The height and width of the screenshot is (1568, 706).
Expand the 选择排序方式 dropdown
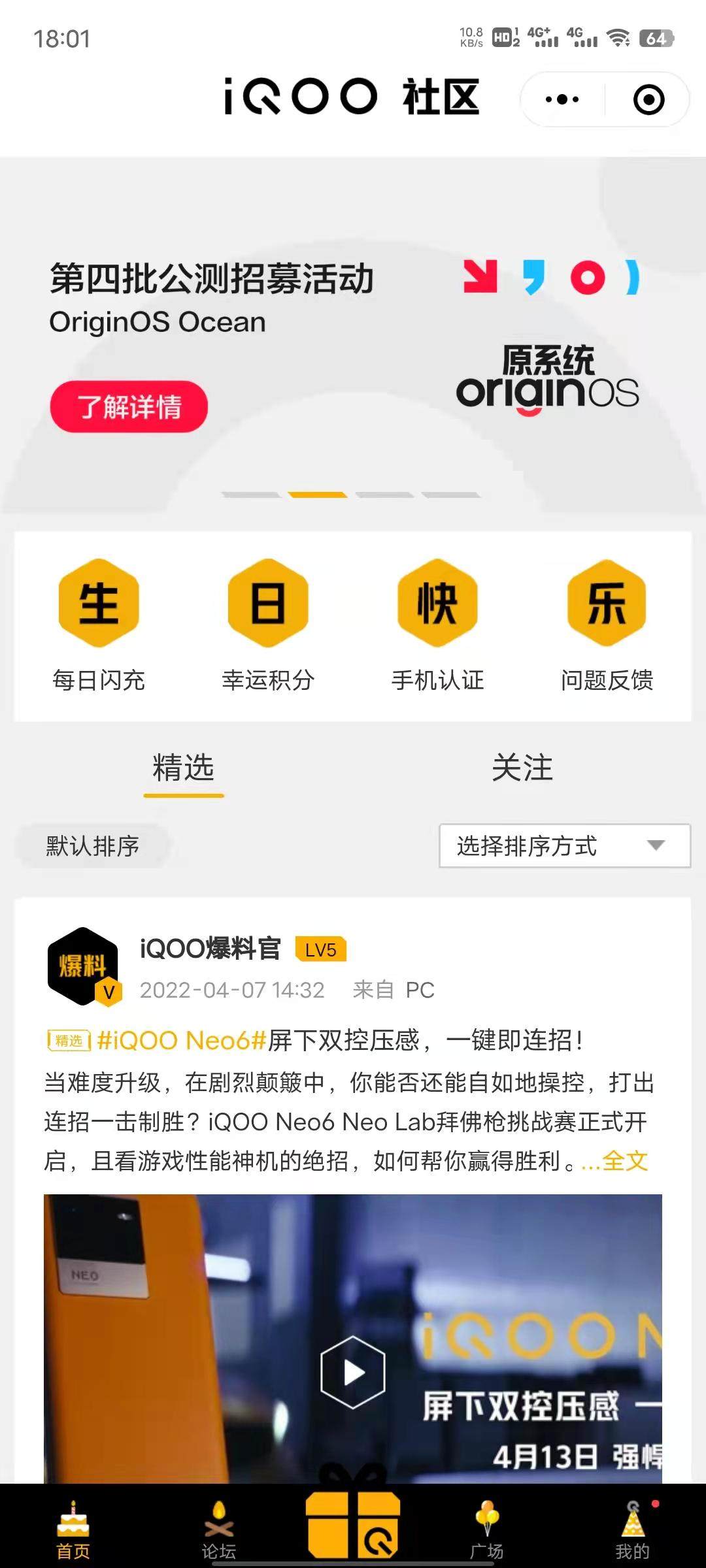pos(564,846)
